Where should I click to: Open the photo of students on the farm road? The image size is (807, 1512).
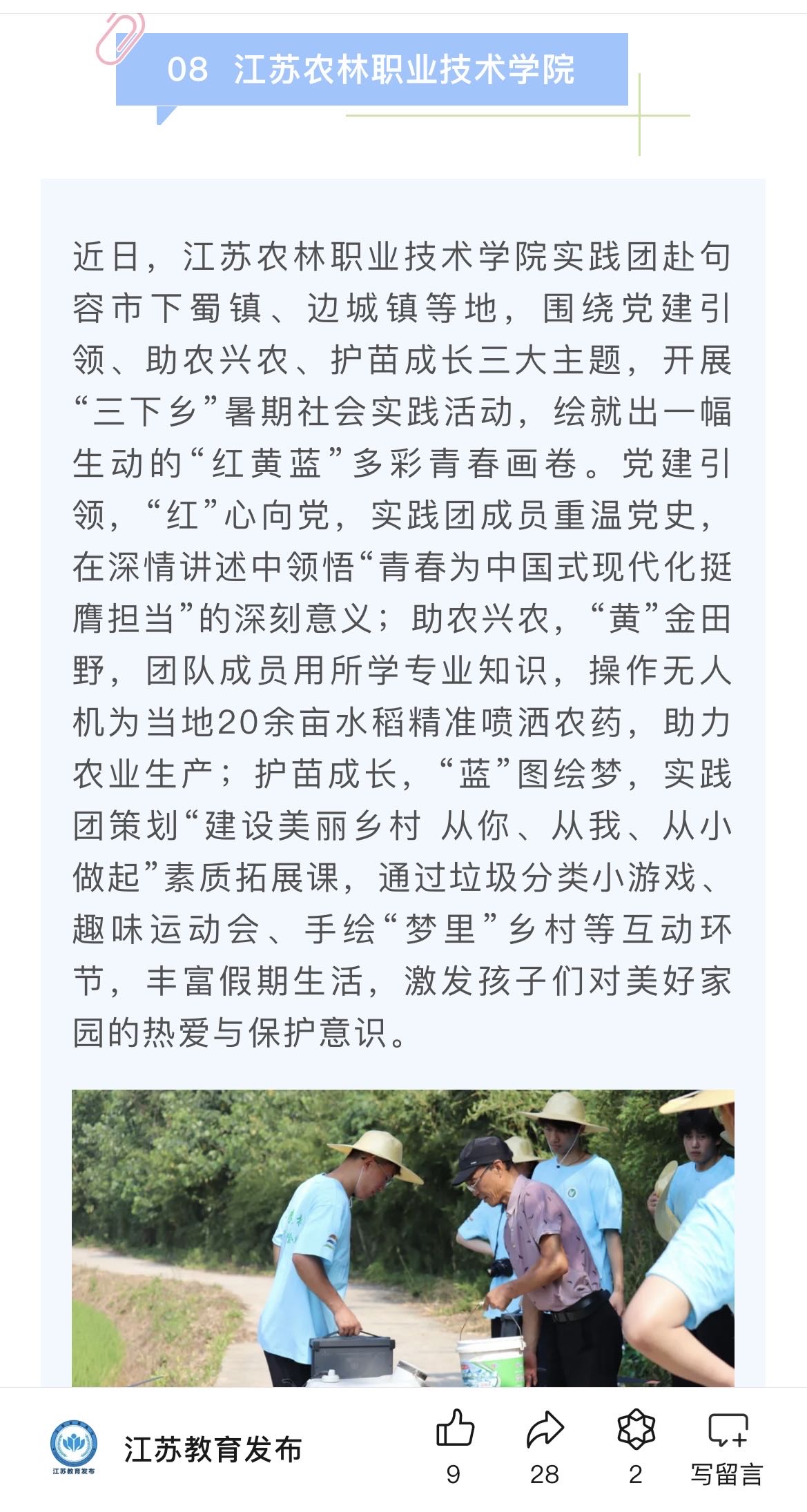(x=402, y=1238)
